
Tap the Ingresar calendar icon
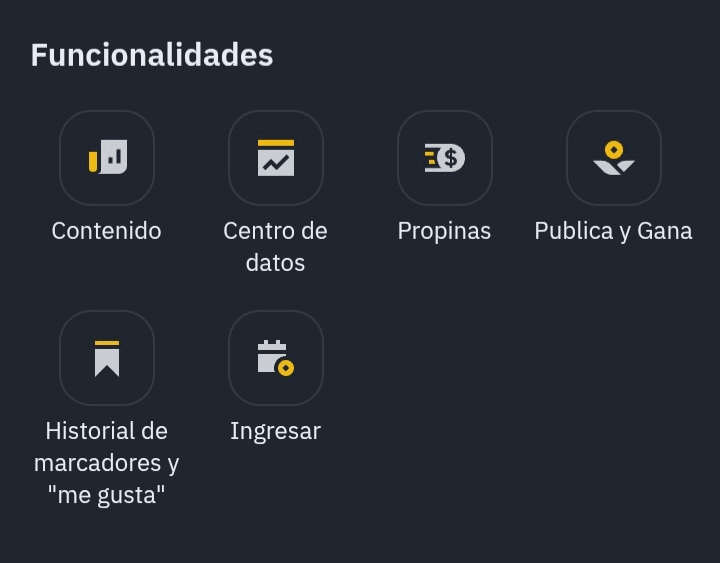pos(276,358)
